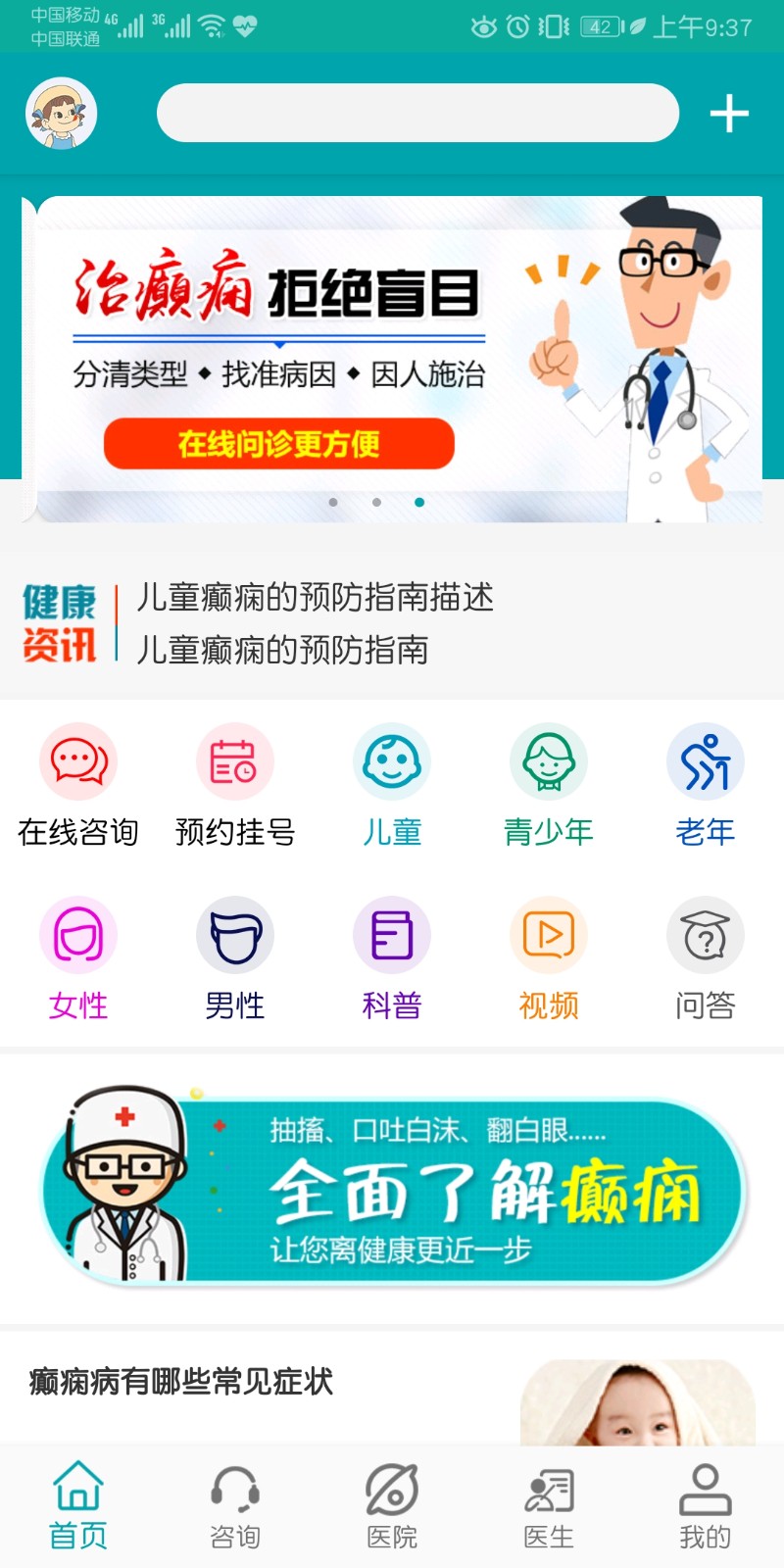Switch to the 咨询 tab
The image size is (784, 1568).
click(x=235, y=1507)
